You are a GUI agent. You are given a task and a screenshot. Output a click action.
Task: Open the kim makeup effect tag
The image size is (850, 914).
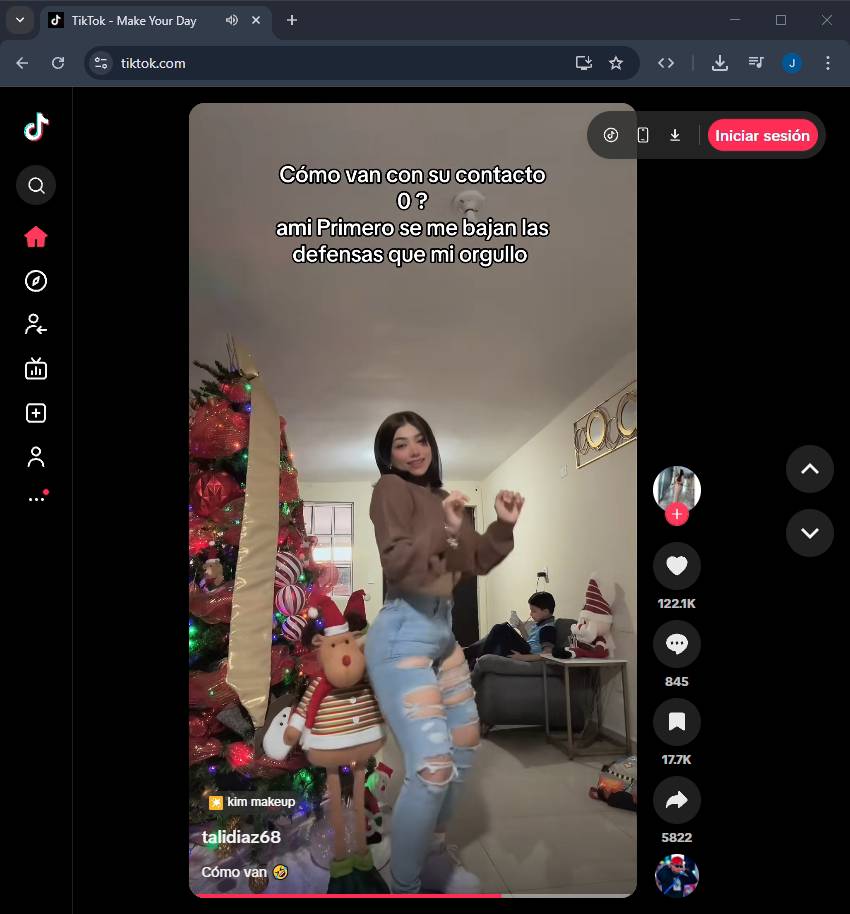(252, 802)
